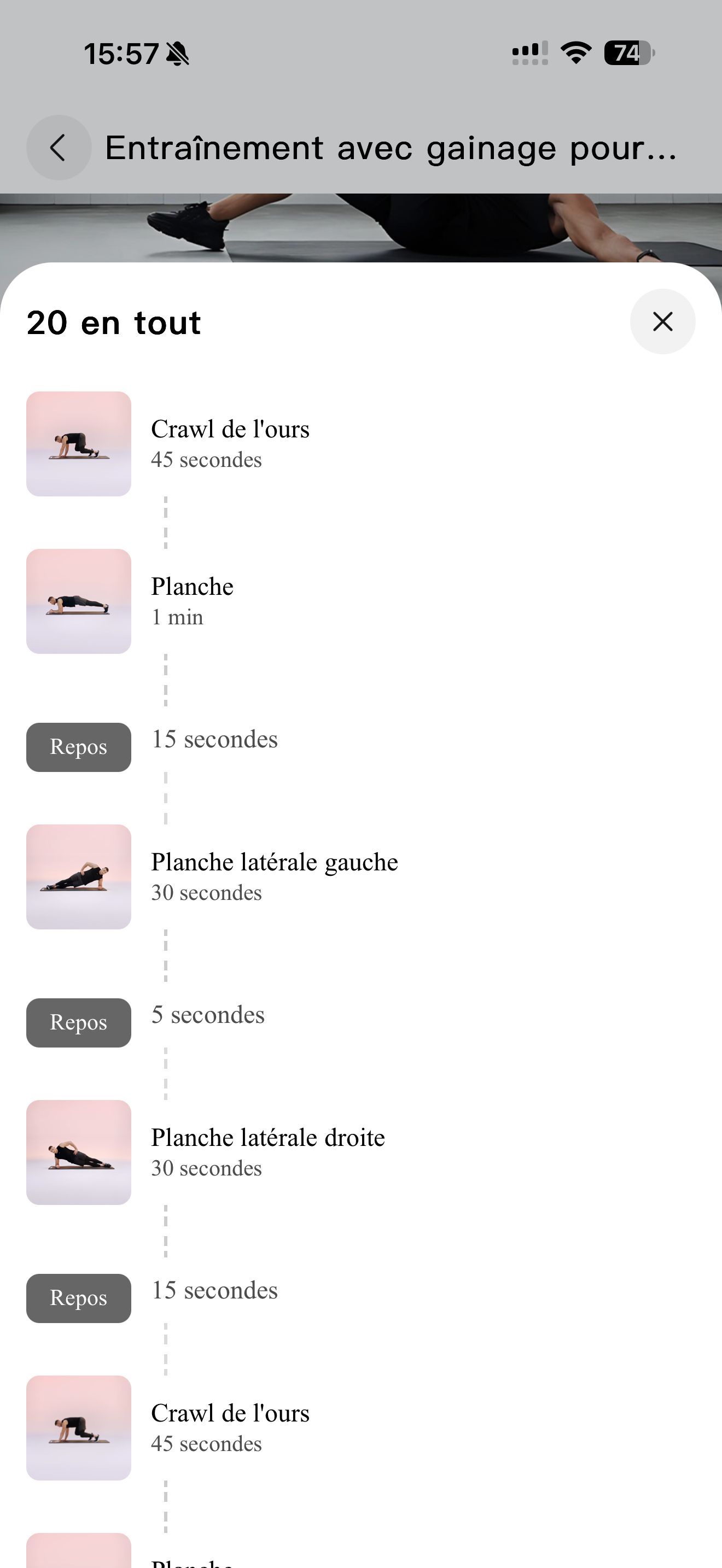Open the Planche latérale gauche exercise

coord(274,876)
